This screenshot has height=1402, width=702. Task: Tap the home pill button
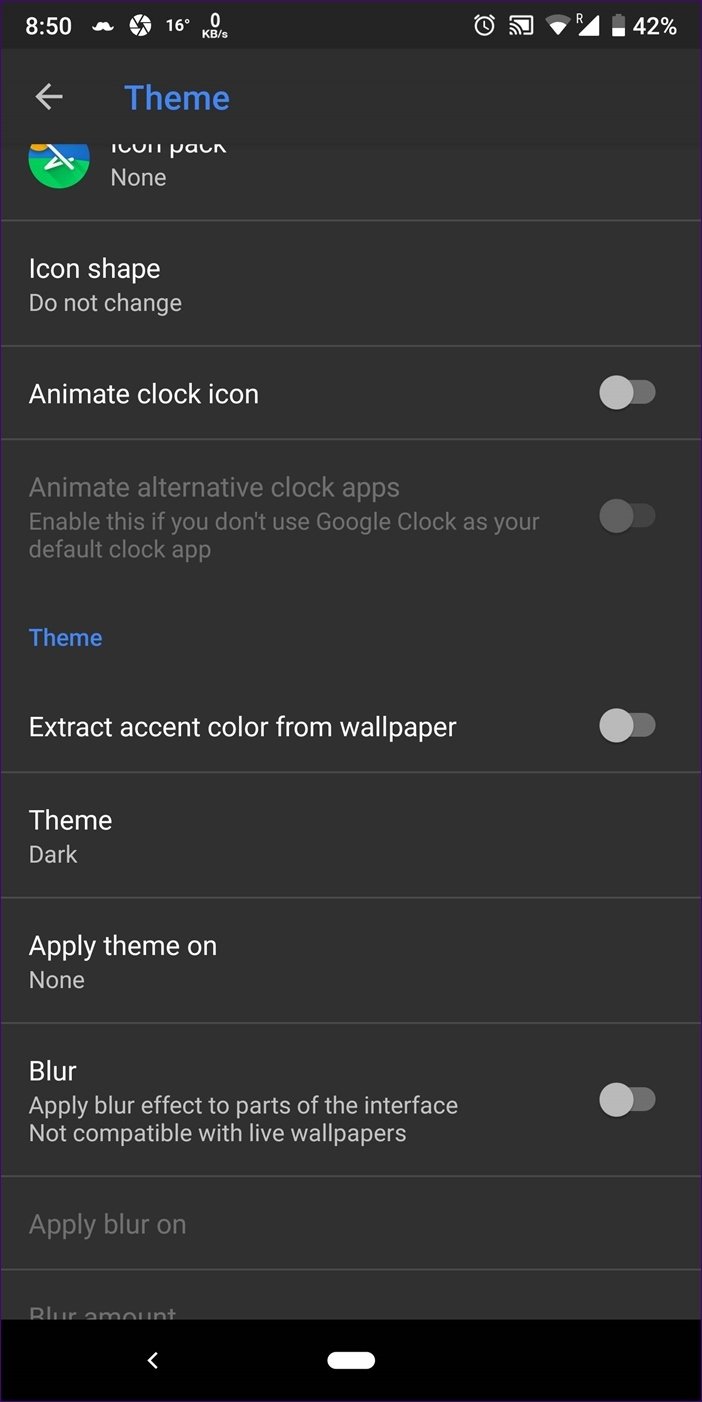click(351, 1360)
